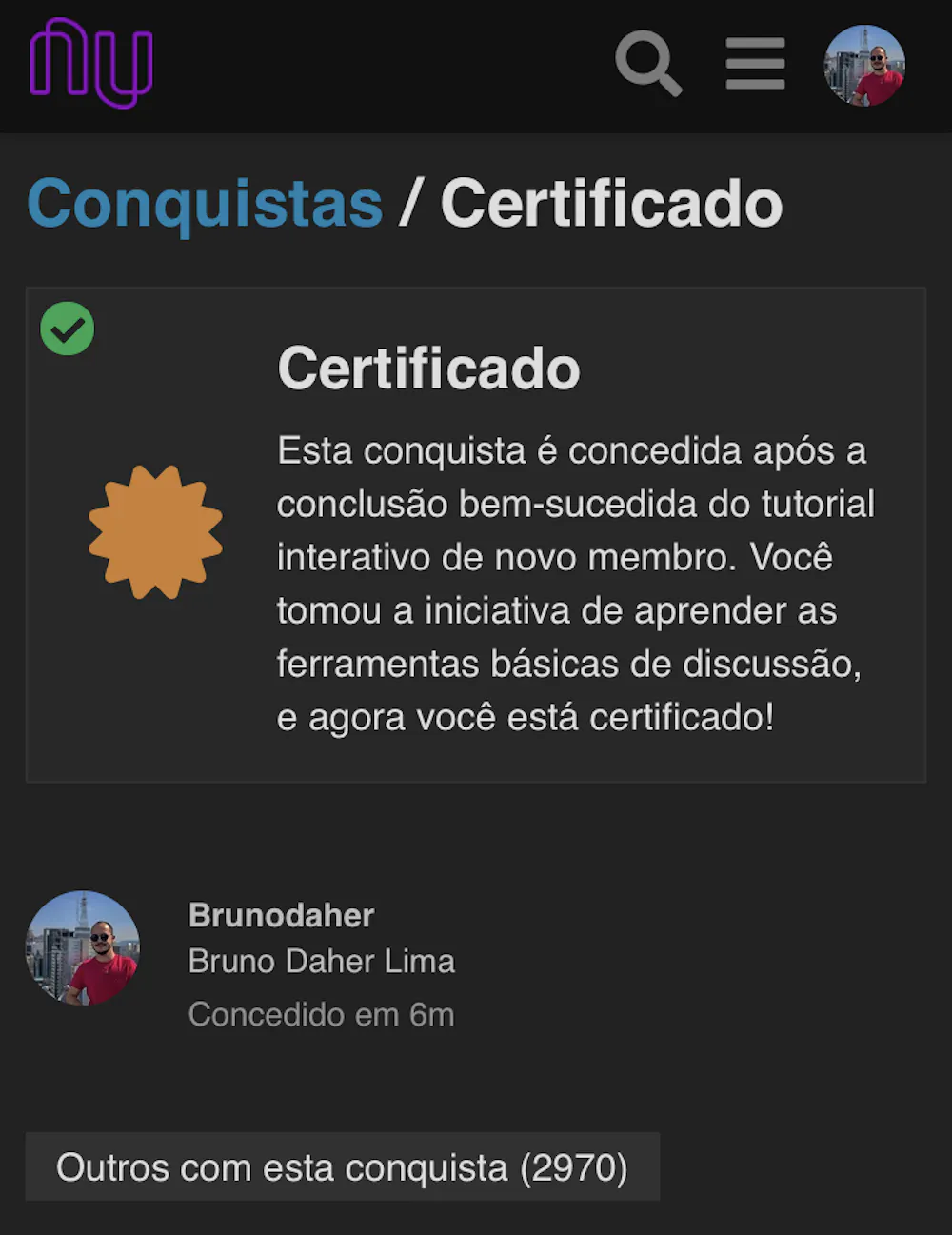Go back to Conquistas

coord(205,204)
